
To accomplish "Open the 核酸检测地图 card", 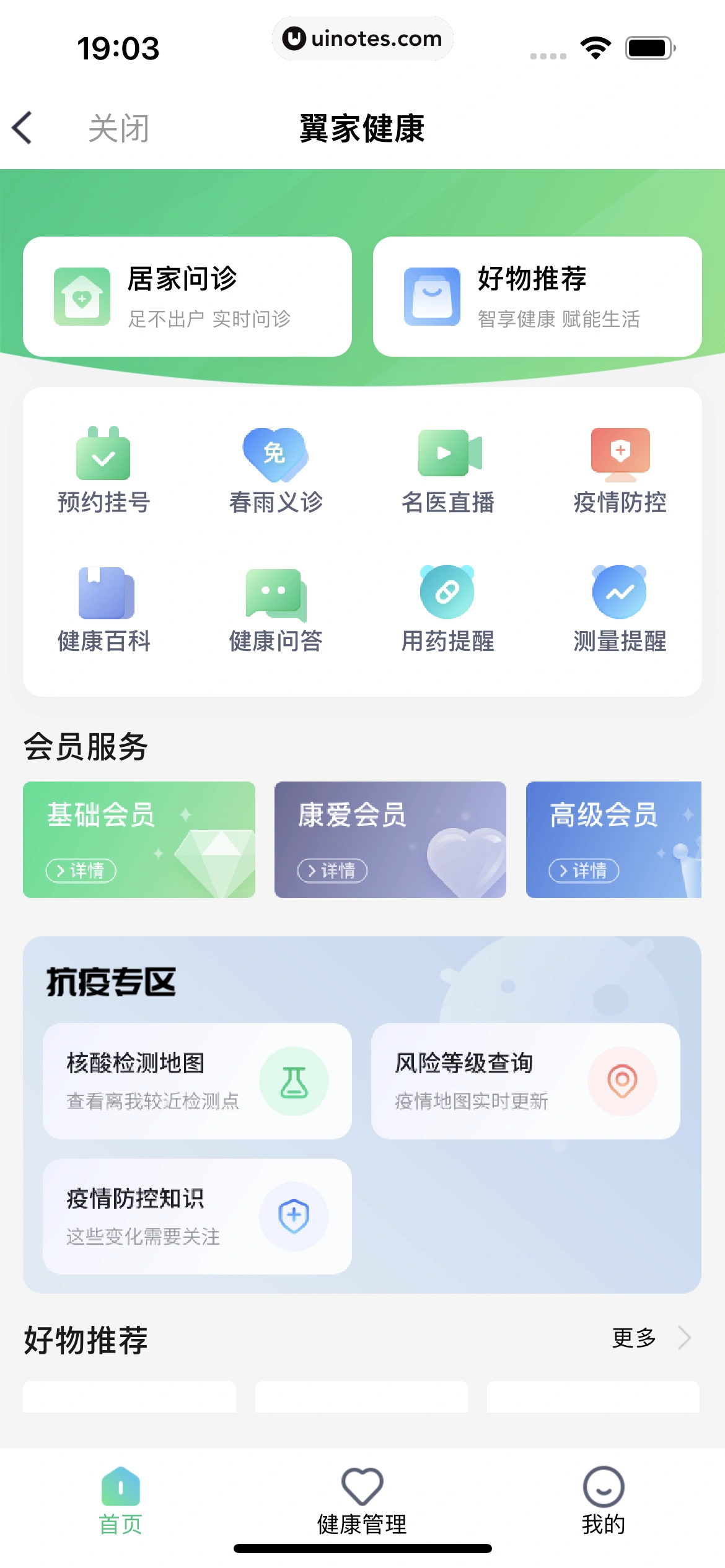I will (197, 1081).
